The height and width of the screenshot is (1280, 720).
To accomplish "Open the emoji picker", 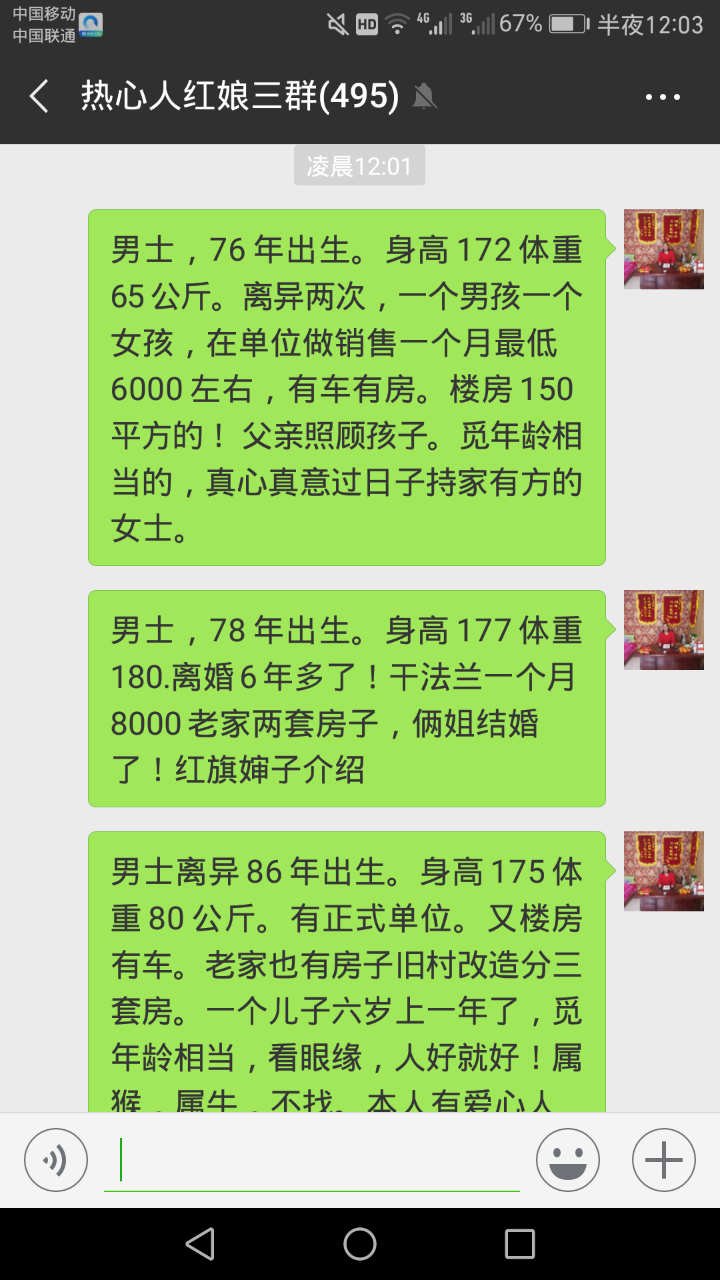I will (568, 1160).
